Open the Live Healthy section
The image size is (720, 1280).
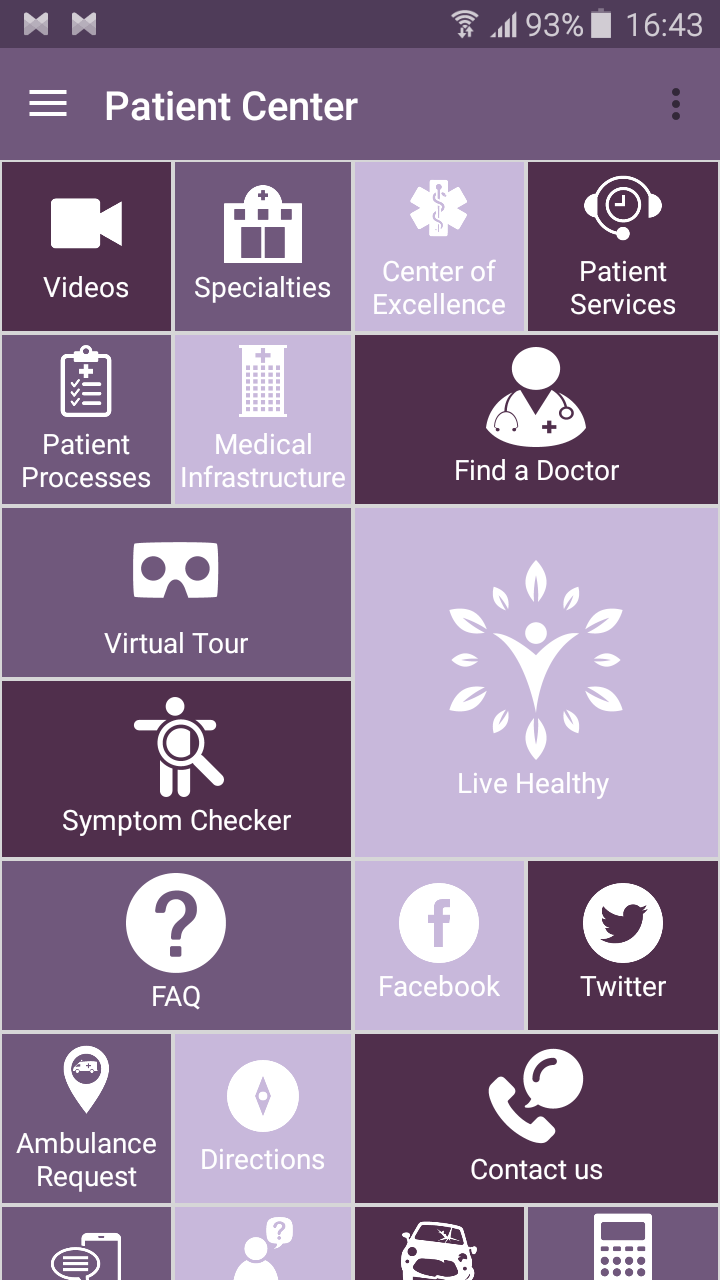[x=537, y=682]
